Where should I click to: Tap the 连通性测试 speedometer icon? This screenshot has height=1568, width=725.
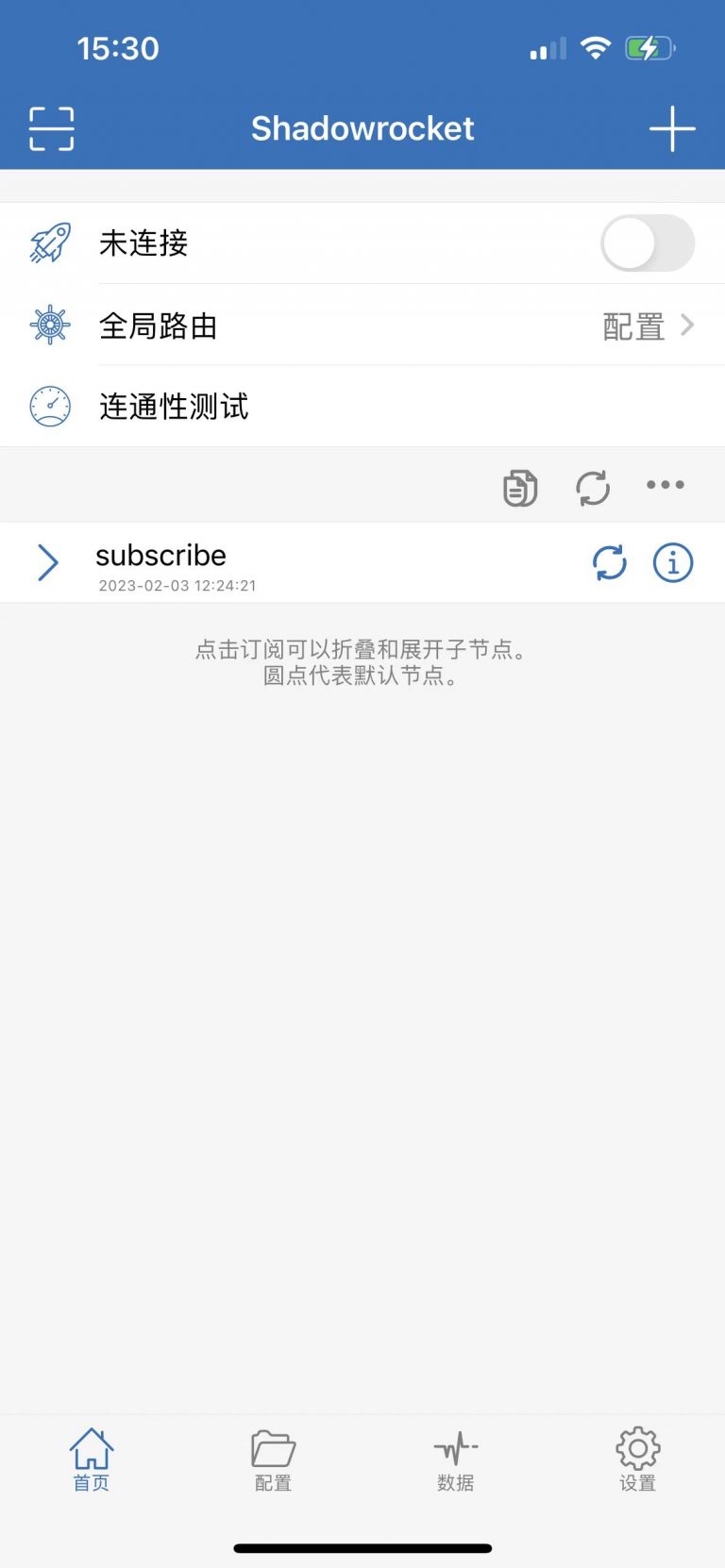pos(51,406)
